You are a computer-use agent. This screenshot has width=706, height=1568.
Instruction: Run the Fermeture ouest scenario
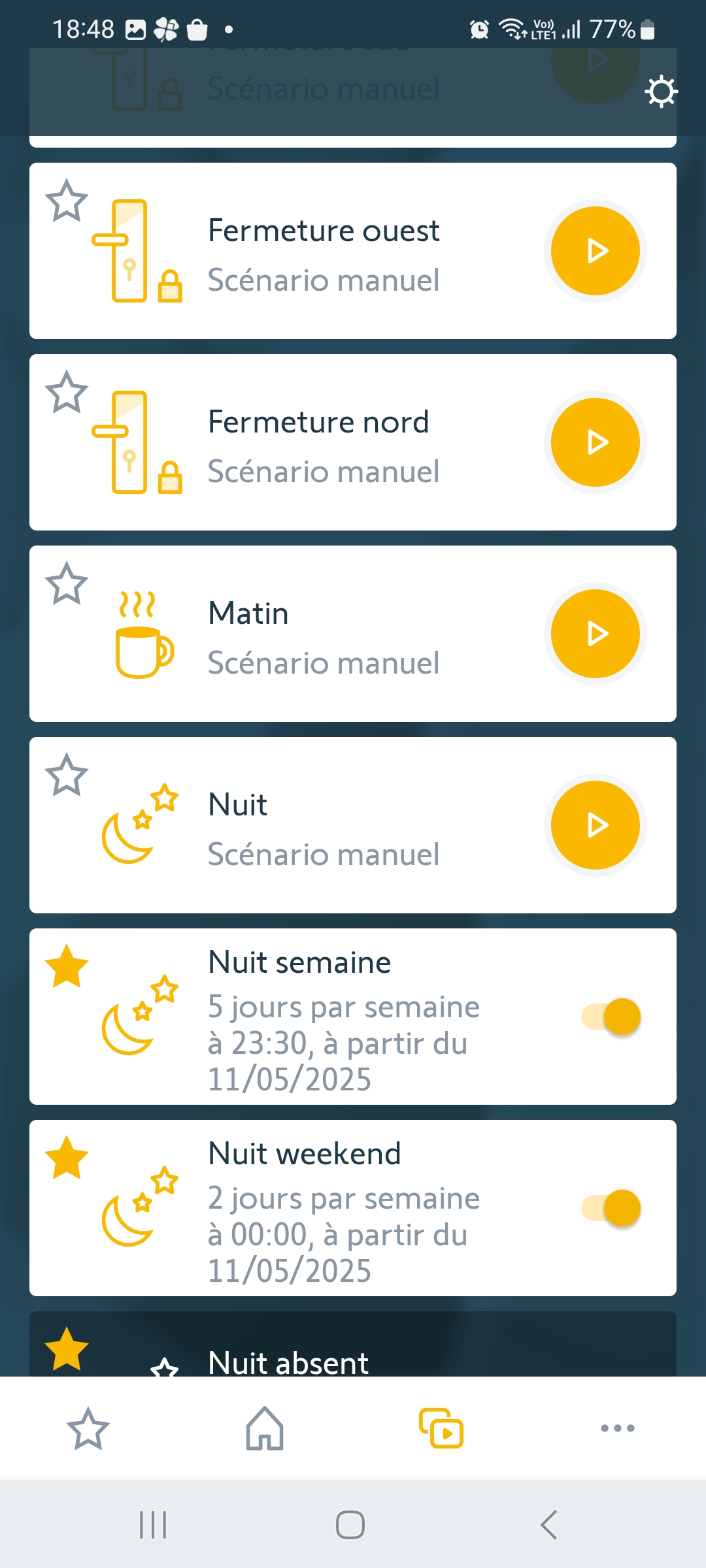coord(595,251)
